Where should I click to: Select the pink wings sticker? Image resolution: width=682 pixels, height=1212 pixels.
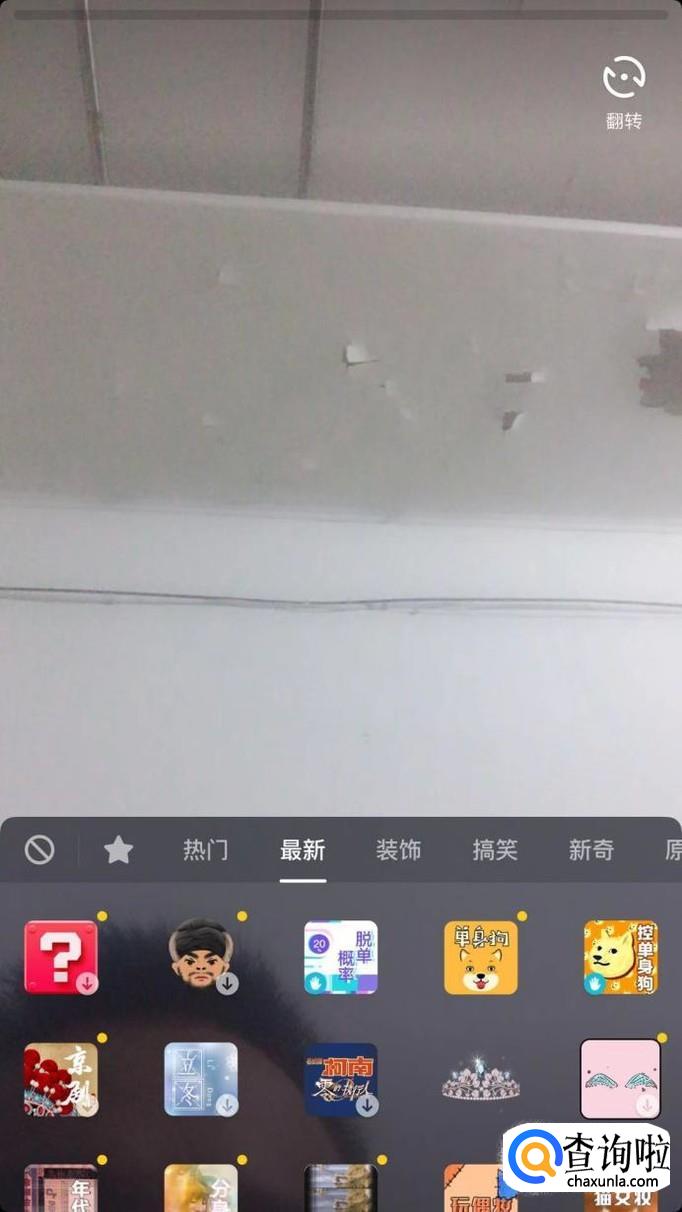tap(621, 1080)
